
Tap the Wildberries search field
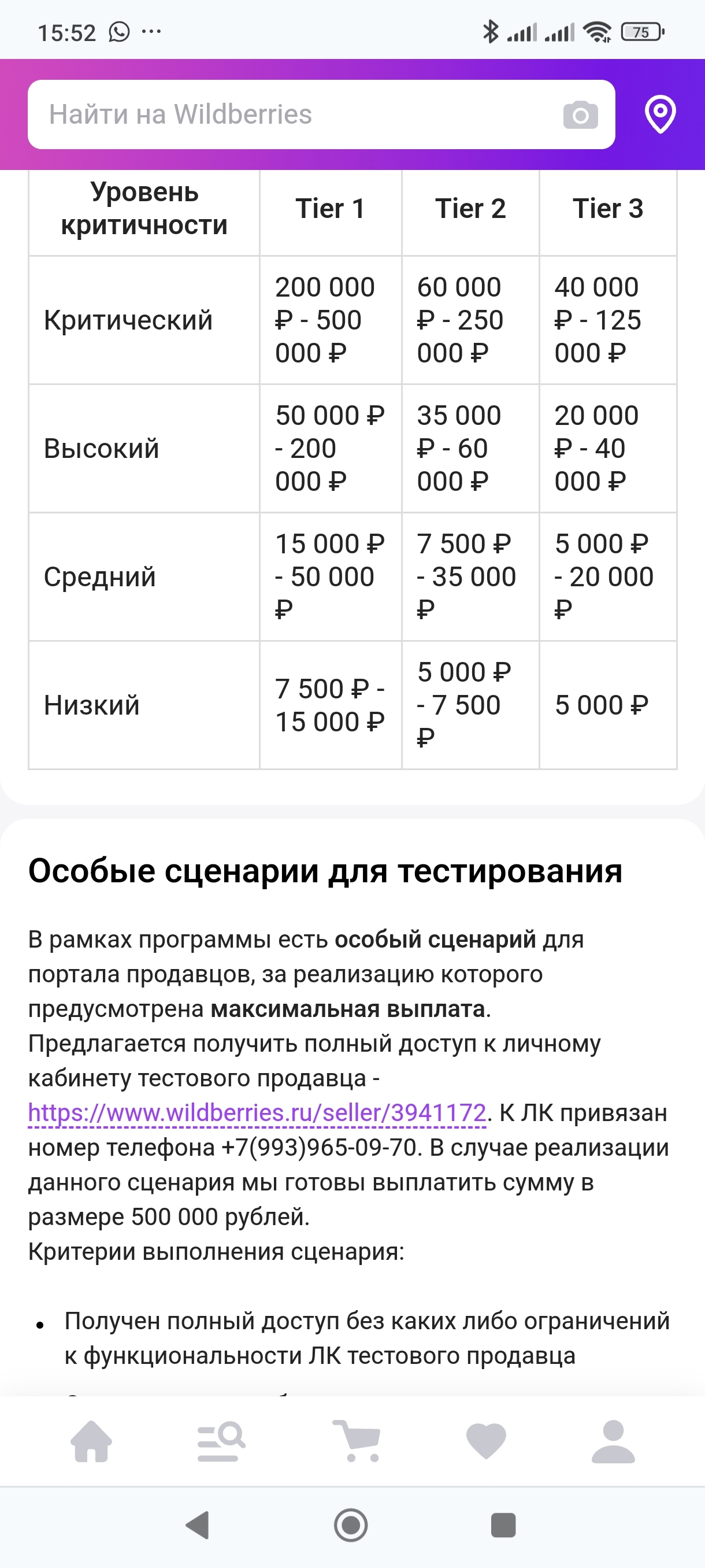tap(292, 114)
